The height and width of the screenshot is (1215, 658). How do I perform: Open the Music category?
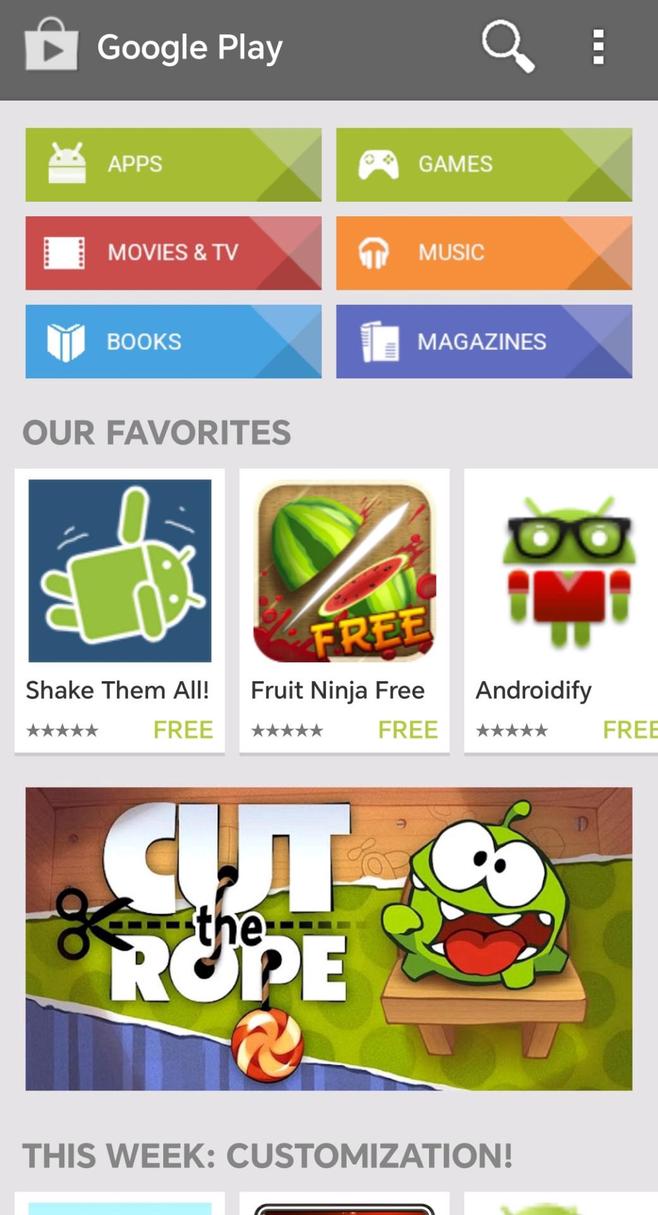484,253
